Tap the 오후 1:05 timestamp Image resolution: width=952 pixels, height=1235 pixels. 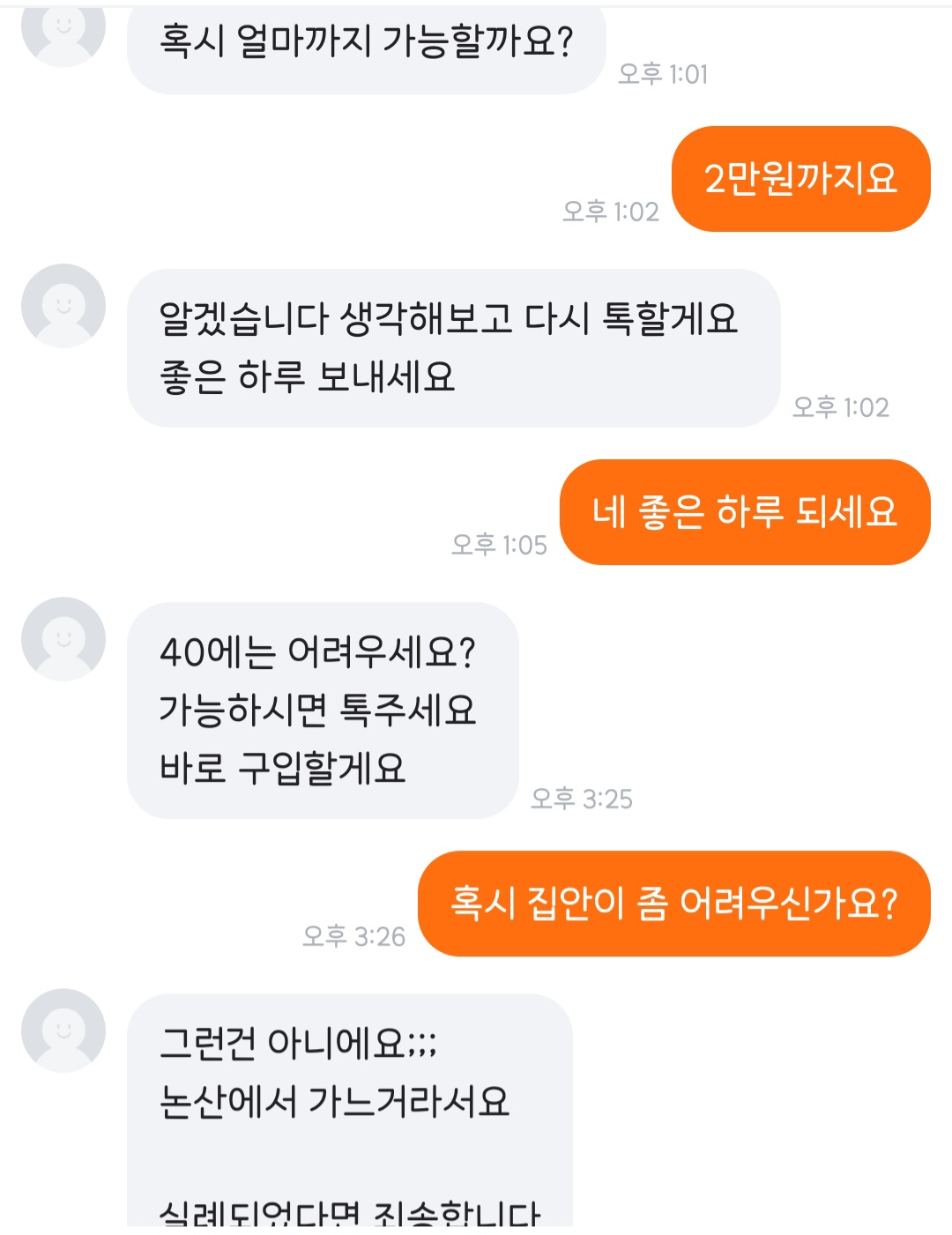point(501,544)
